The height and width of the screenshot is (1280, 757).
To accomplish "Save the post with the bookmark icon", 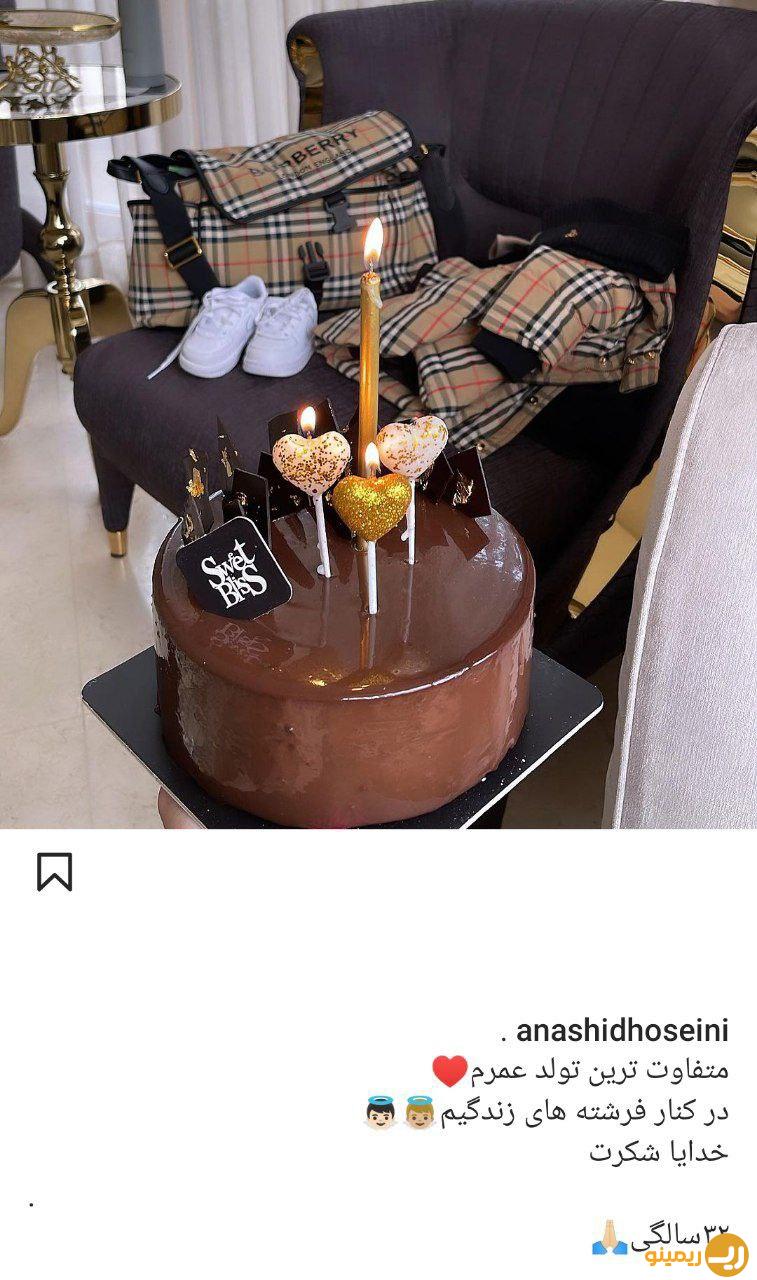I will 55,872.
